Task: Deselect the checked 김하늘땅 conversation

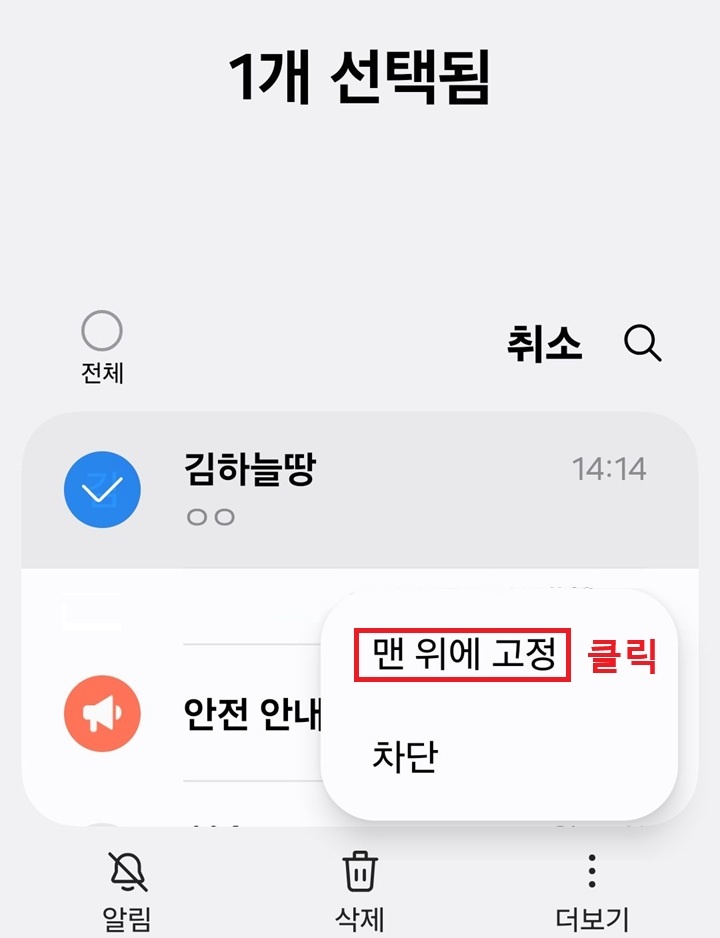Action: pos(300,490)
